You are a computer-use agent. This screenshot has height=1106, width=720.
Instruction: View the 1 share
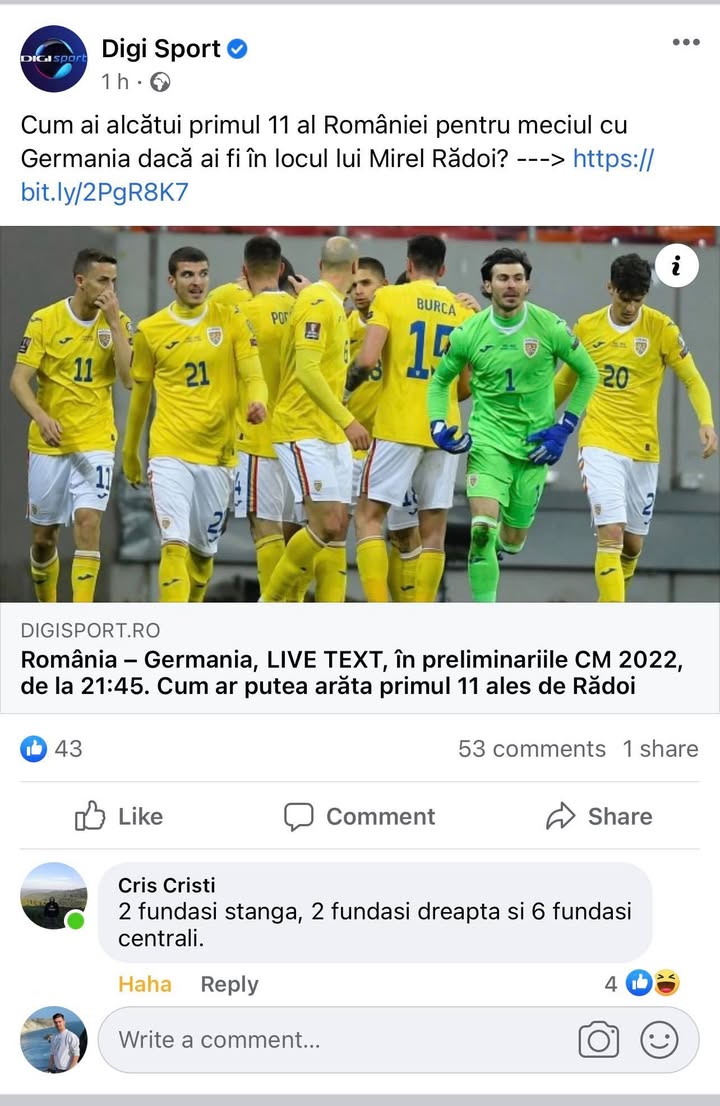pos(660,749)
